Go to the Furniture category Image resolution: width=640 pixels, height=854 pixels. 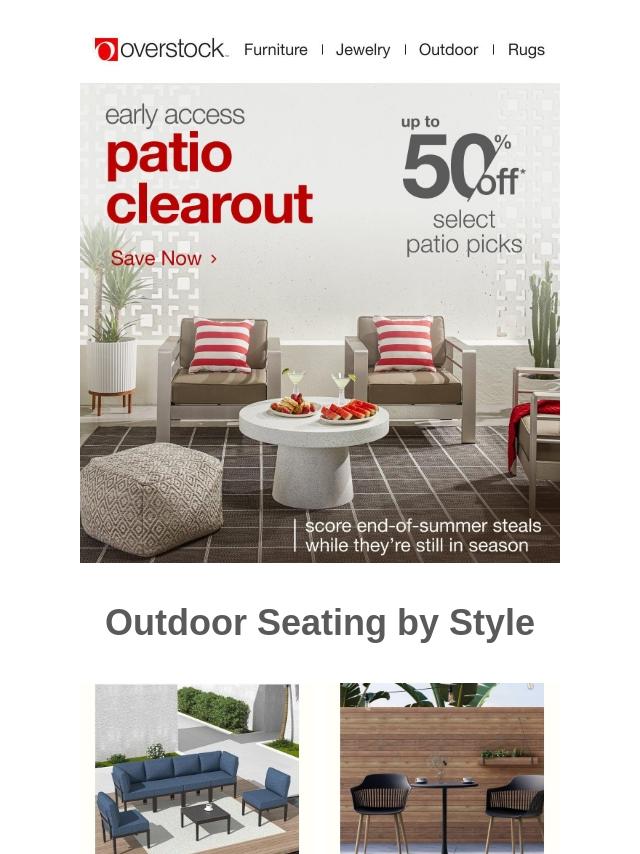click(276, 49)
